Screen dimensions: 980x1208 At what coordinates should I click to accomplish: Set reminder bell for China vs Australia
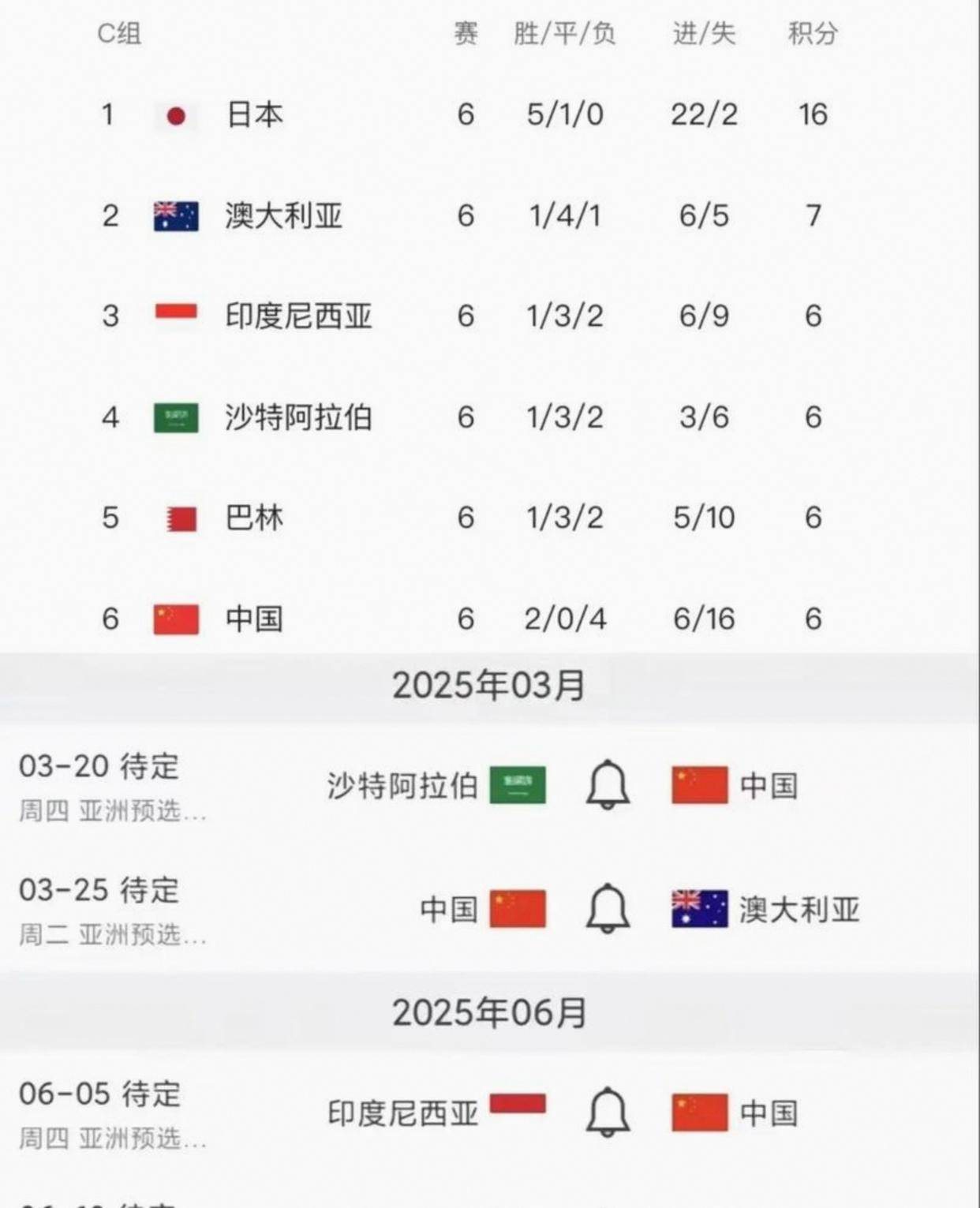pyautogui.click(x=608, y=908)
